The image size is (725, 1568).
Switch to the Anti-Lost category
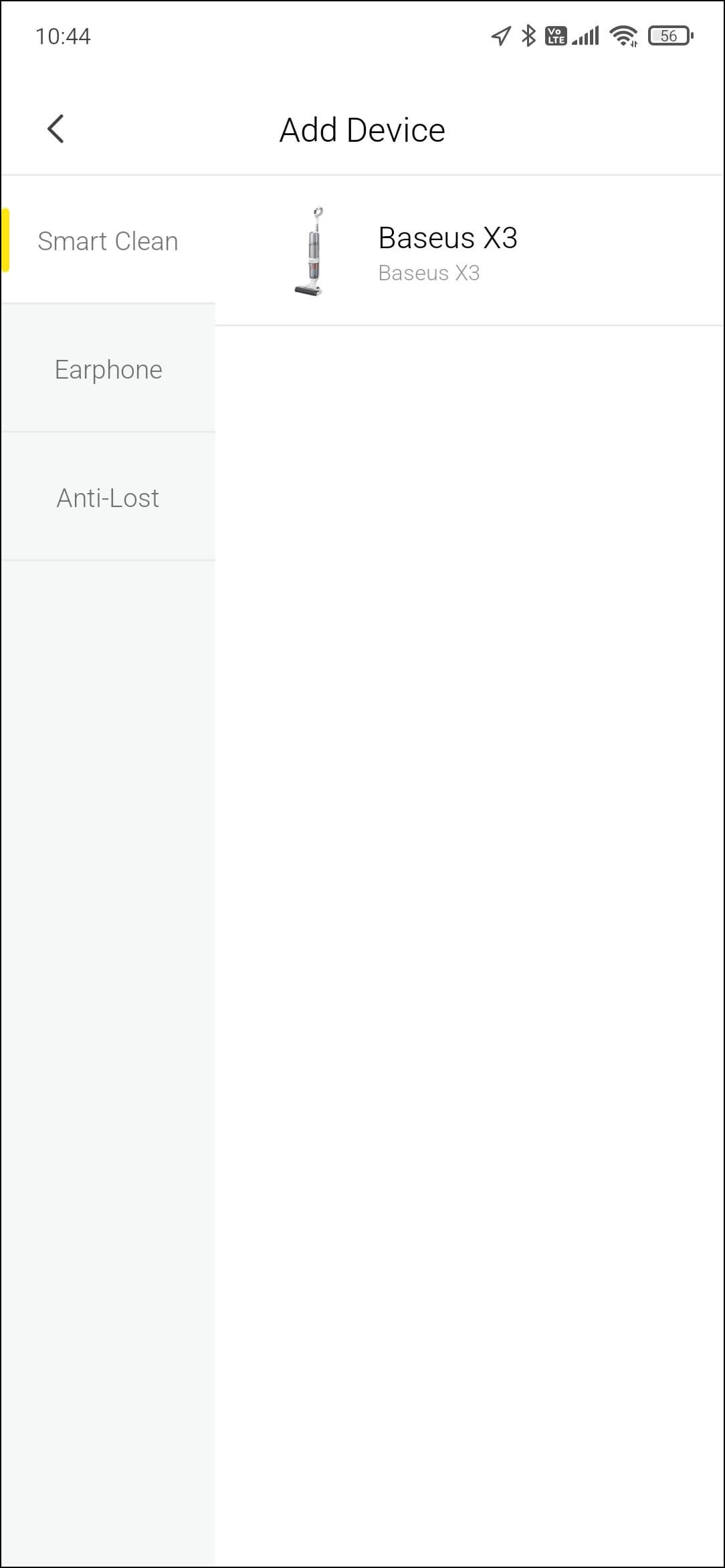click(108, 498)
